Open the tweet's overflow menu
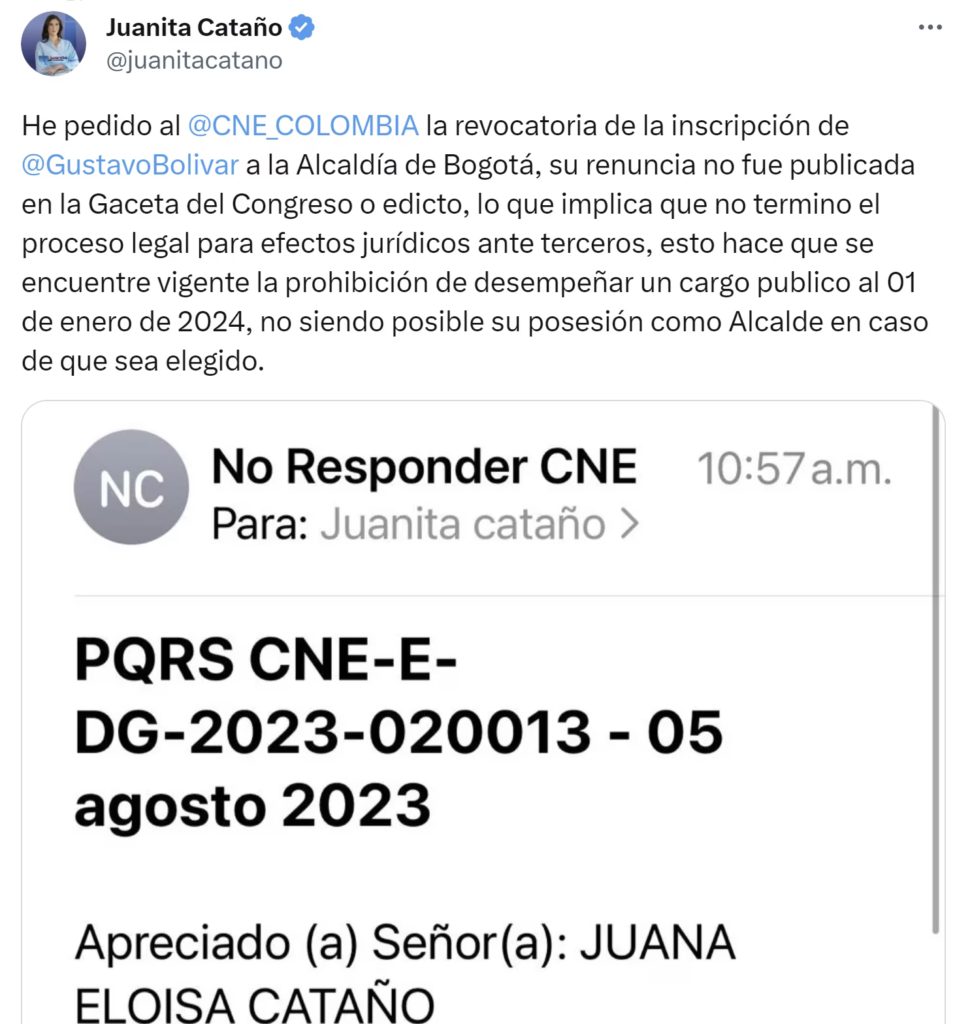The image size is (972, 1024). (927, 28)
